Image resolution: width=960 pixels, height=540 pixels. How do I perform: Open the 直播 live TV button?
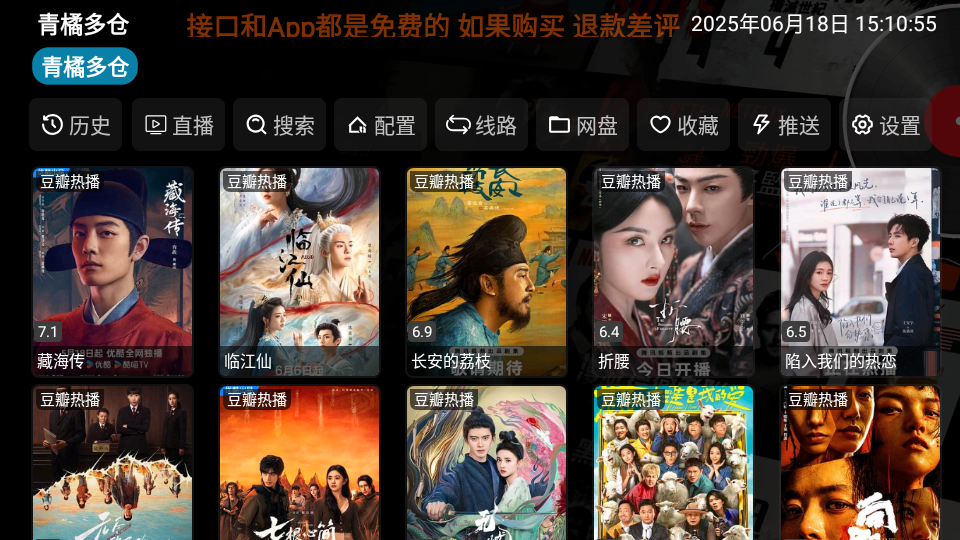(178, 125)
